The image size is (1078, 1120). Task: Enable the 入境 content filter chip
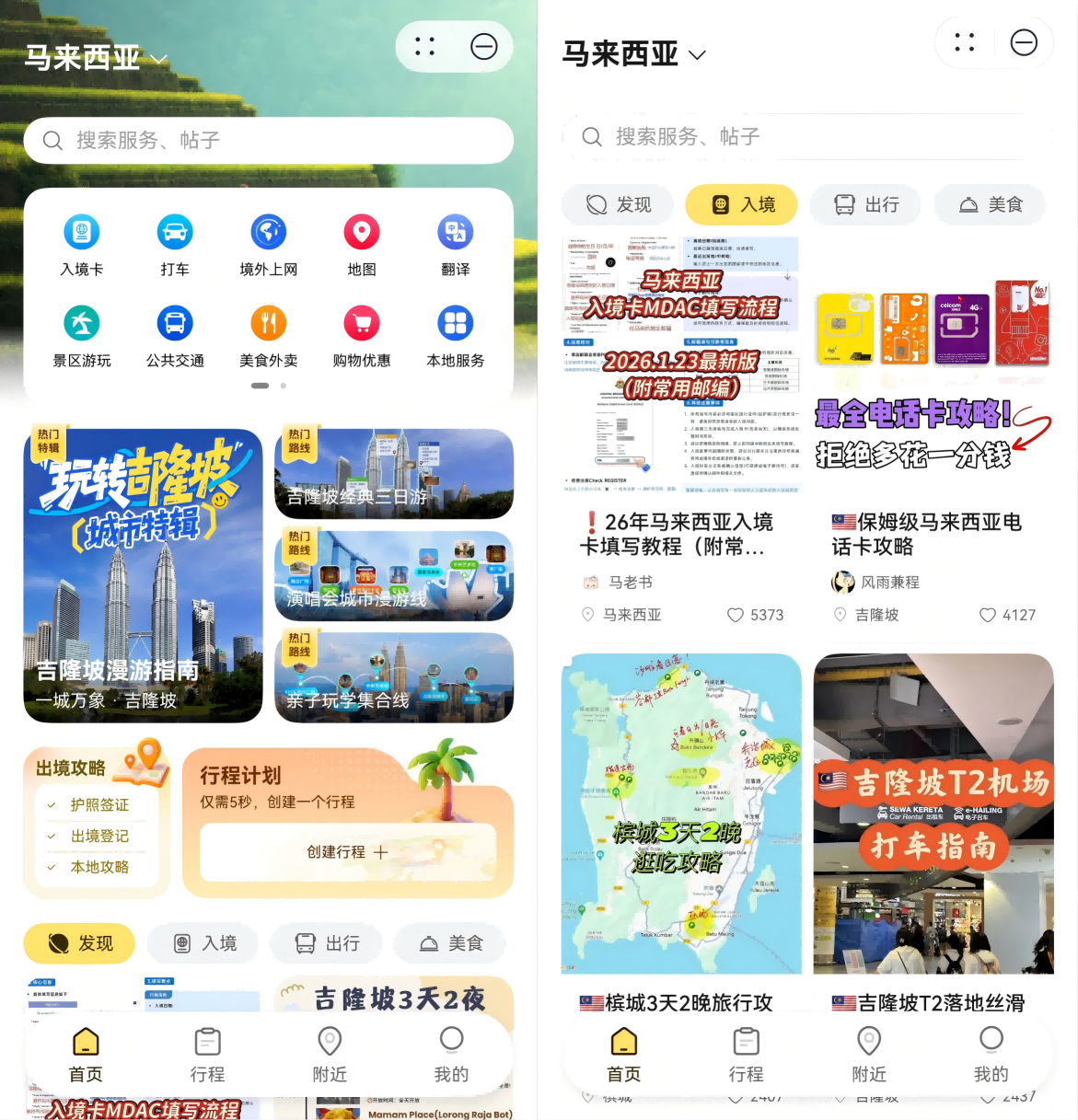click(x=741, y=204)
